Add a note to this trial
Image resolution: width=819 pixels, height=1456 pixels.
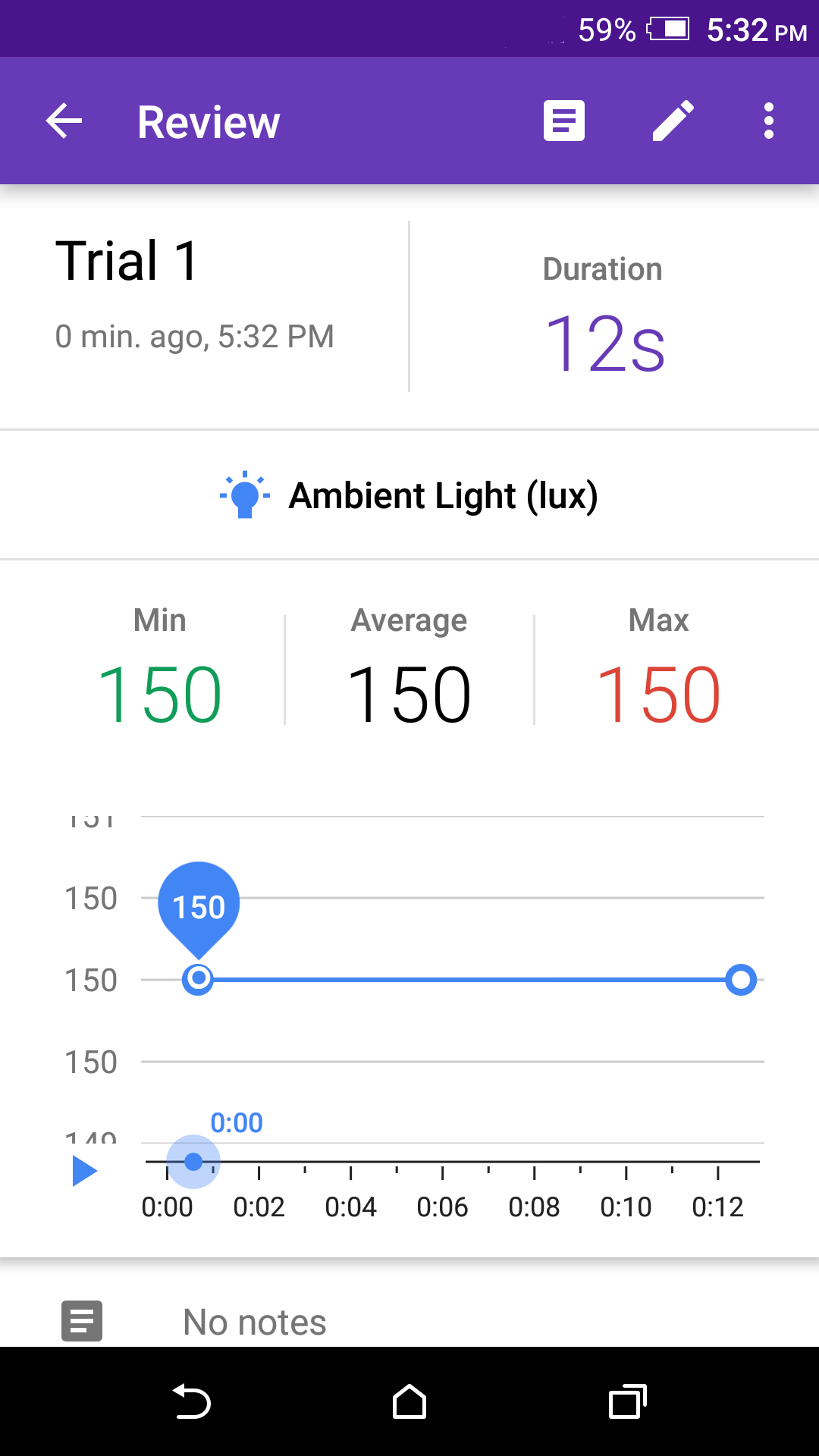(564, 121)
